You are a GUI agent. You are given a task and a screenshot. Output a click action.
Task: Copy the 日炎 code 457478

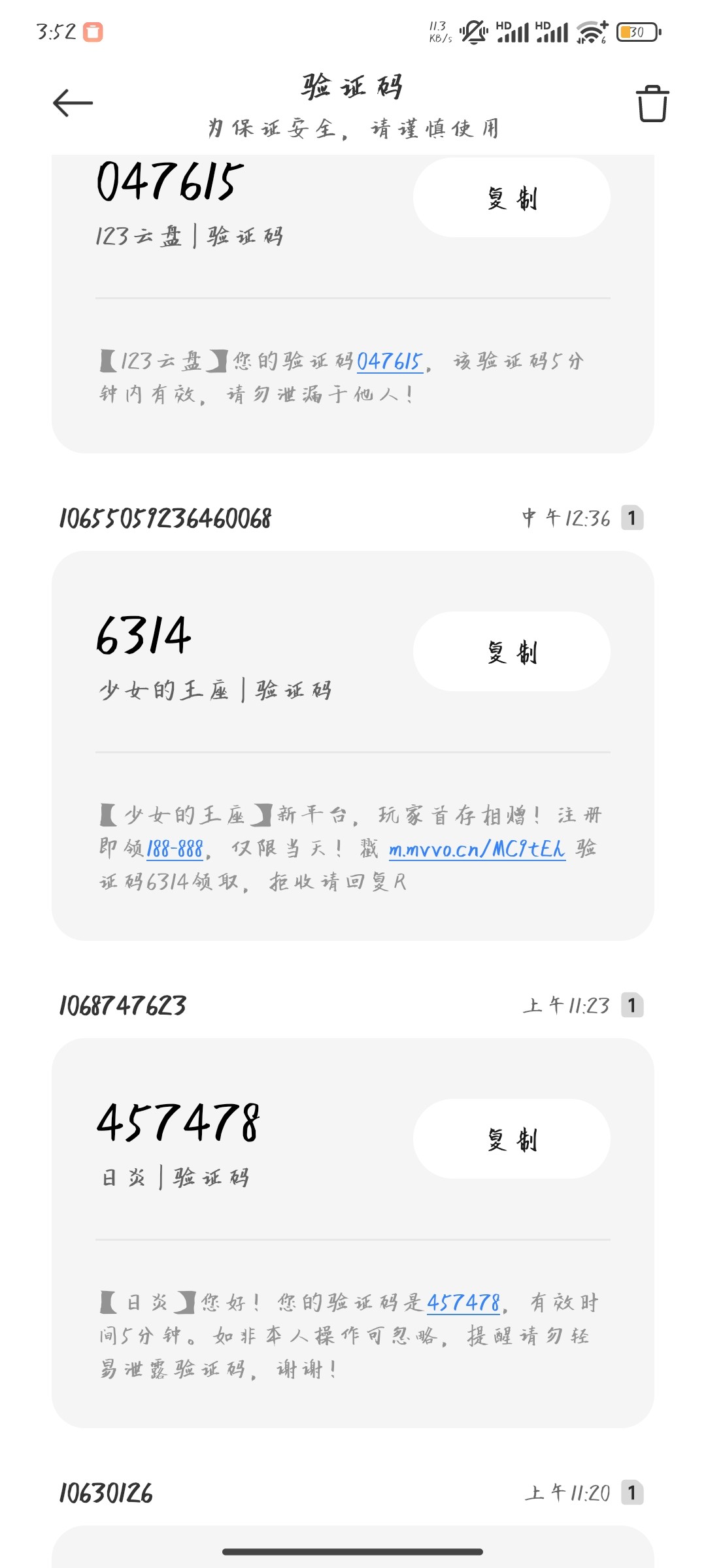click(x=511, y=1139)
